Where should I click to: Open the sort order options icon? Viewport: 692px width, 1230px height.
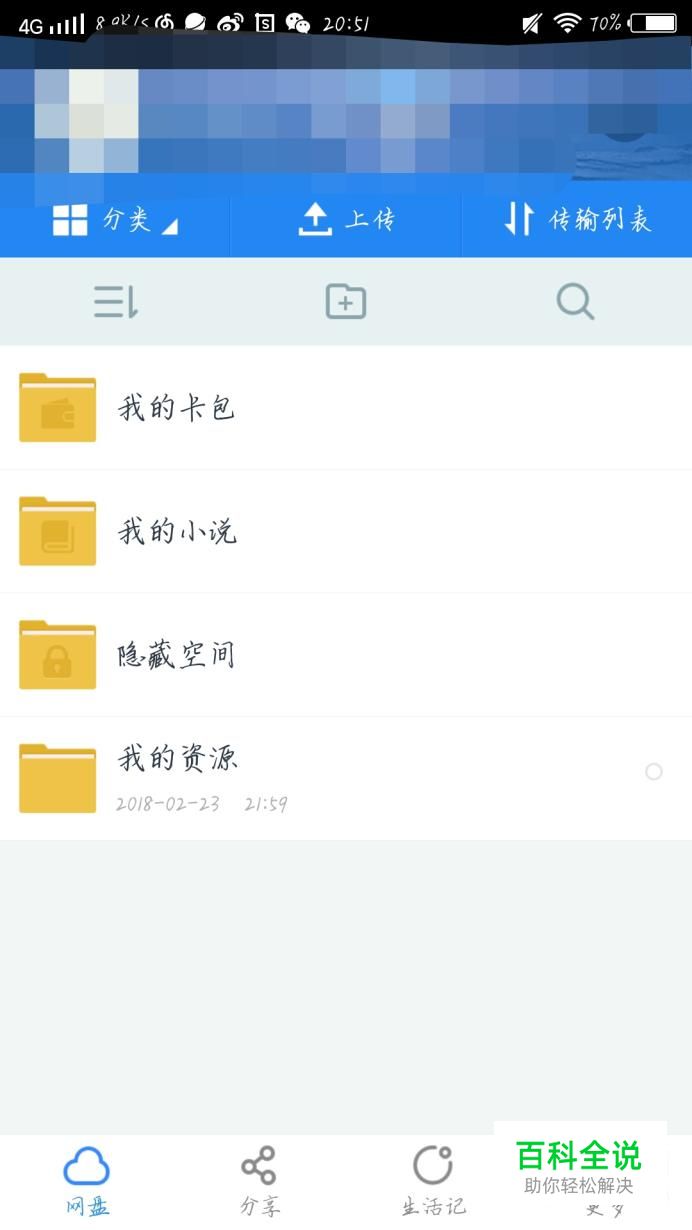(x=115, y=301)
